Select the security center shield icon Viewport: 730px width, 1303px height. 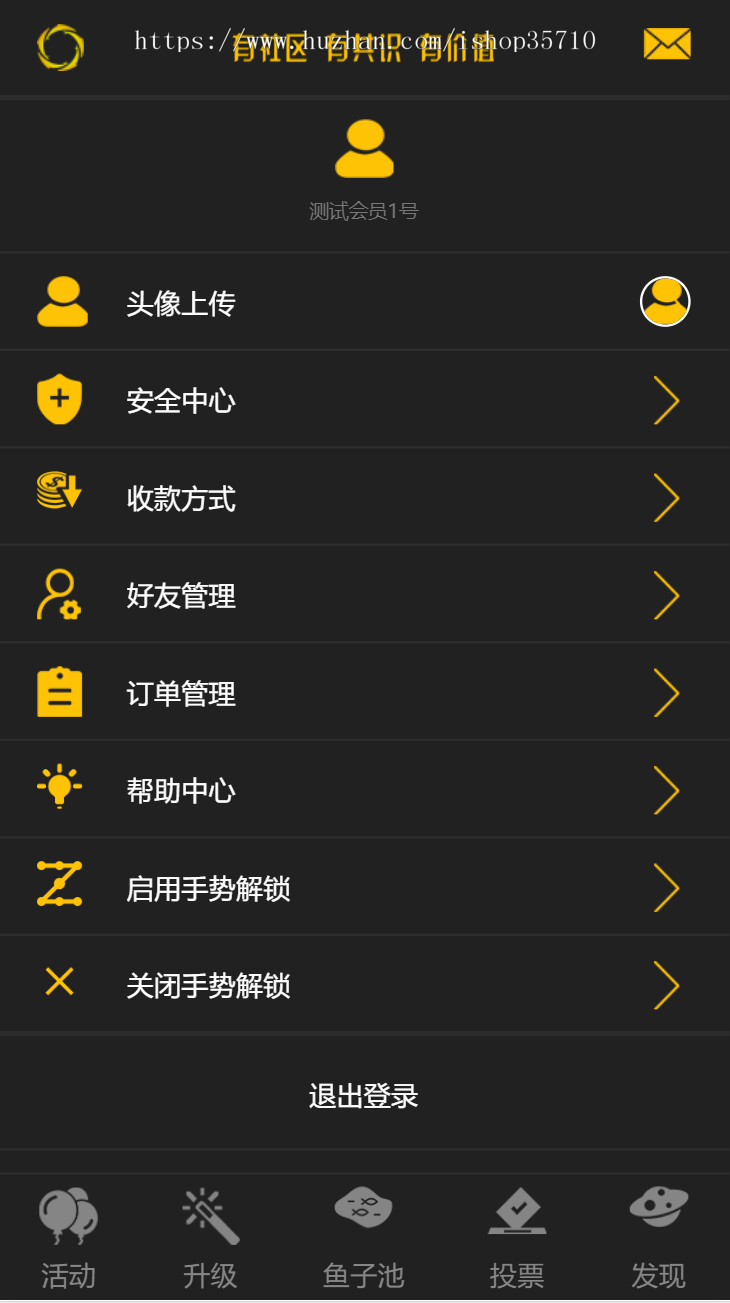60,398
